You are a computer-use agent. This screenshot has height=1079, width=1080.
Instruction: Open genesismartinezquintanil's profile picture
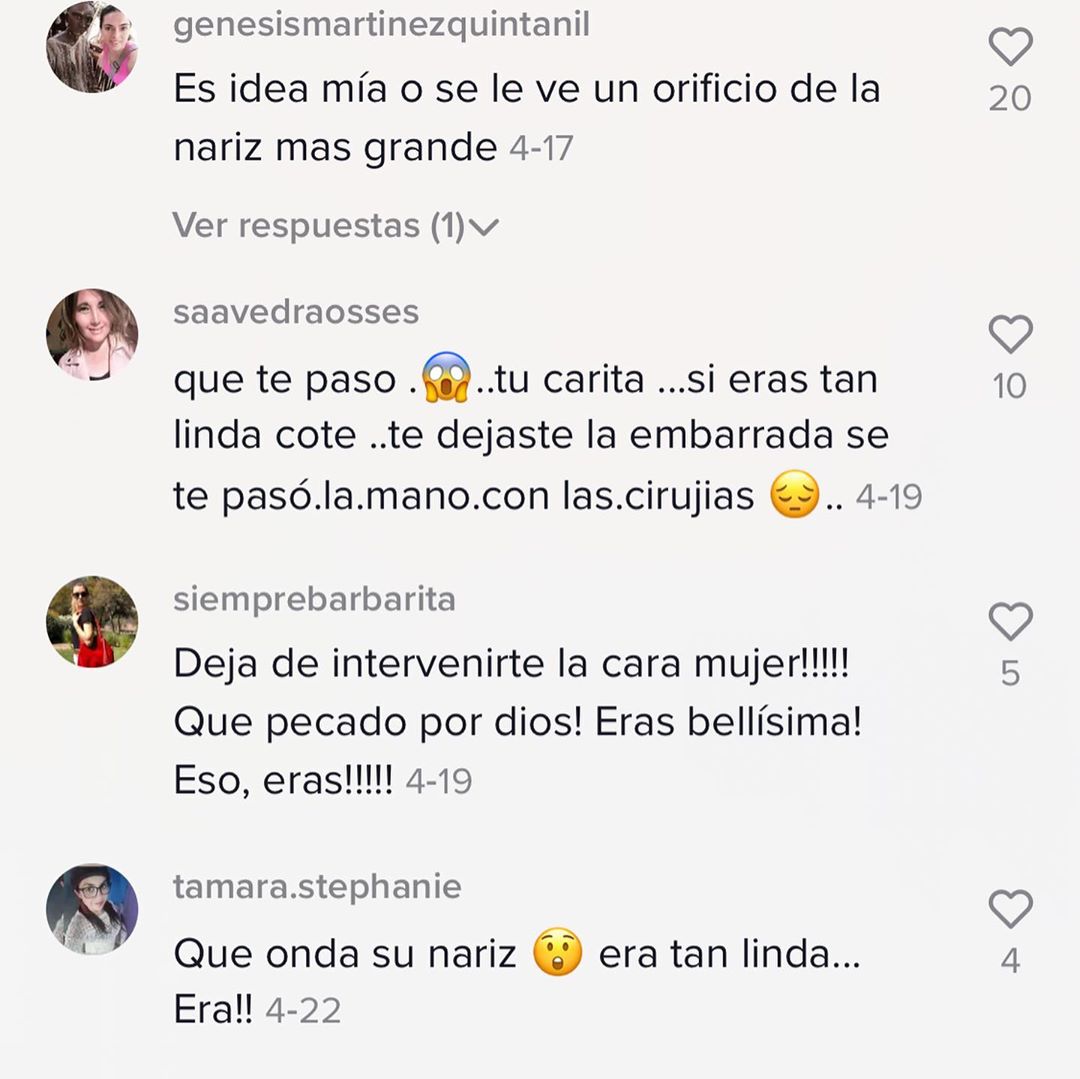click(x=92, y=47)
